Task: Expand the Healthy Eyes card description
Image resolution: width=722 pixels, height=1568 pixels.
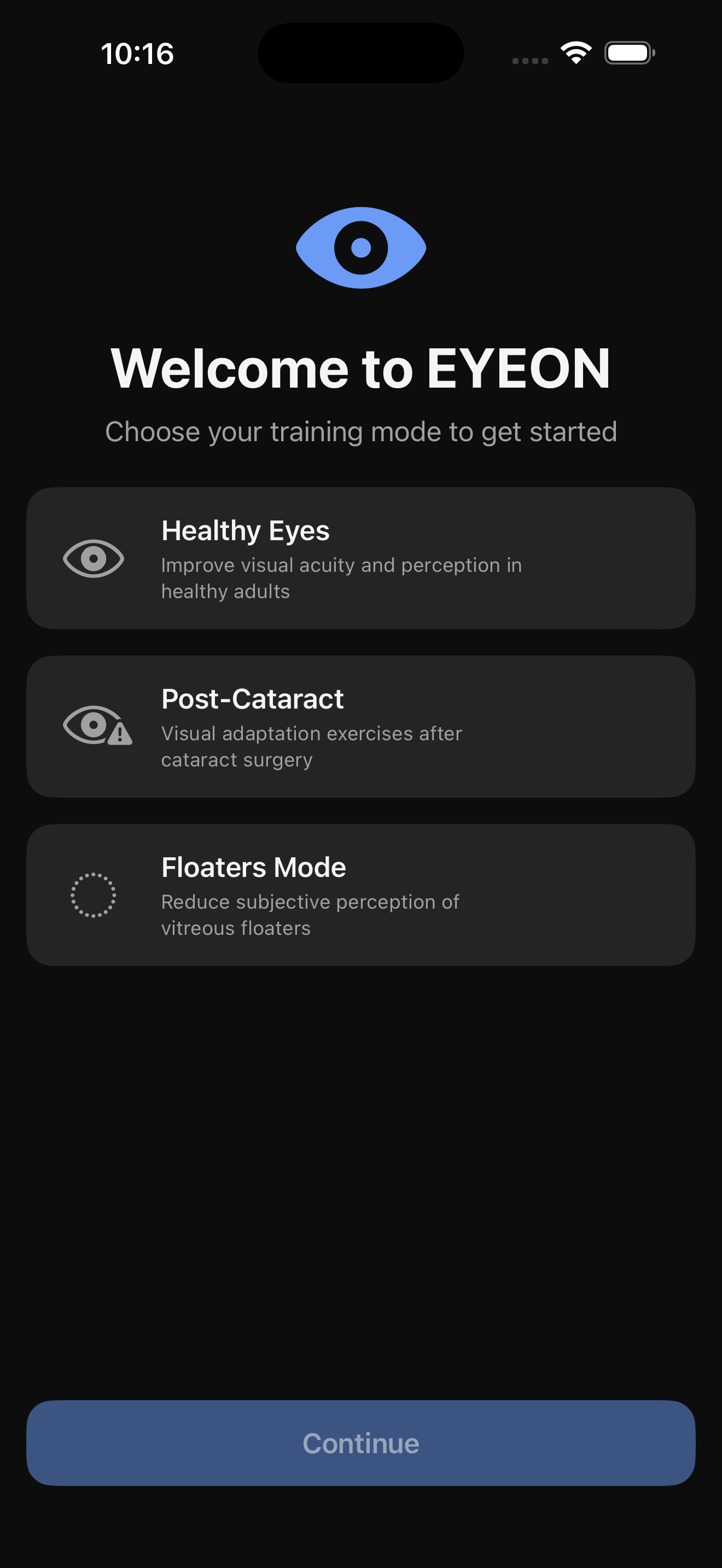Action: (341, 577)
